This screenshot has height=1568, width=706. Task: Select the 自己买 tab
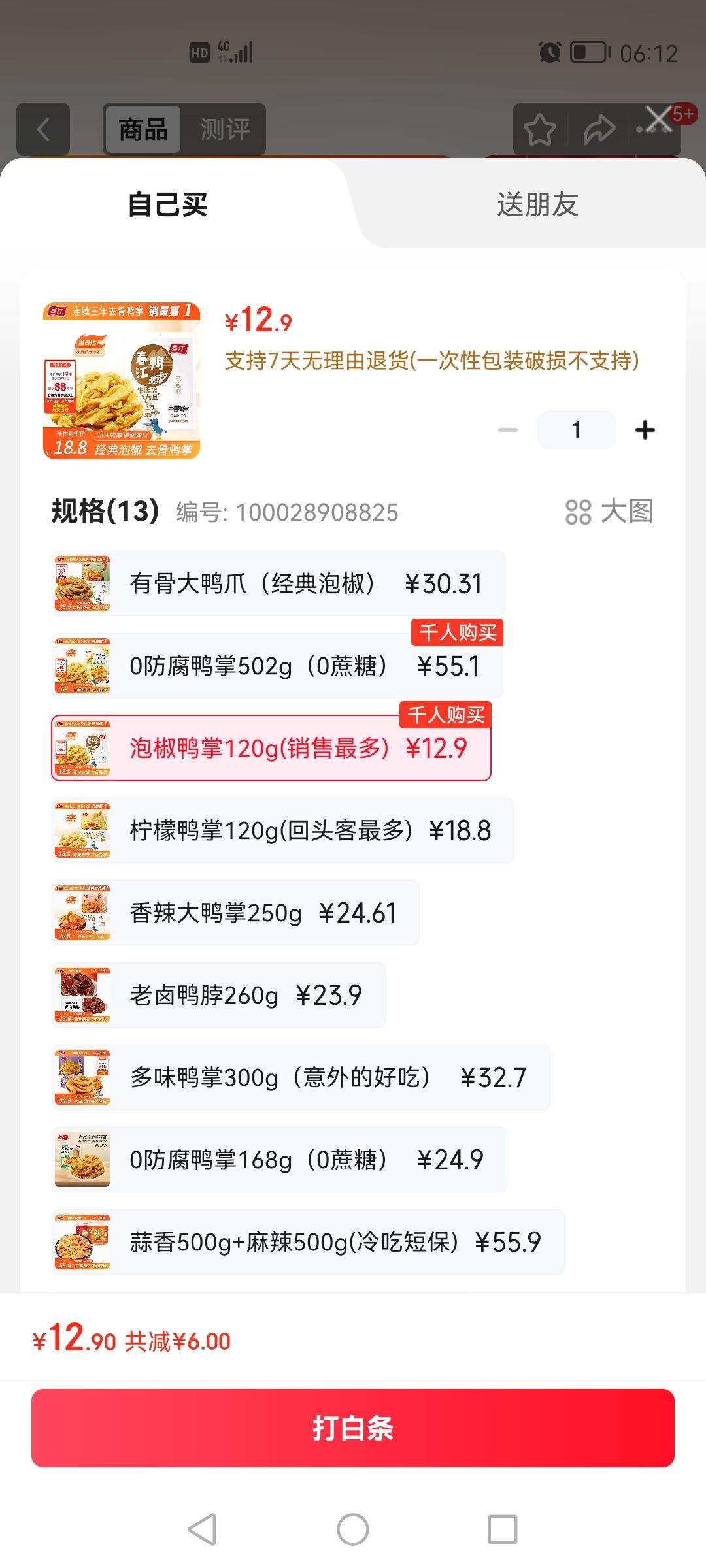[x=168, y=204]
